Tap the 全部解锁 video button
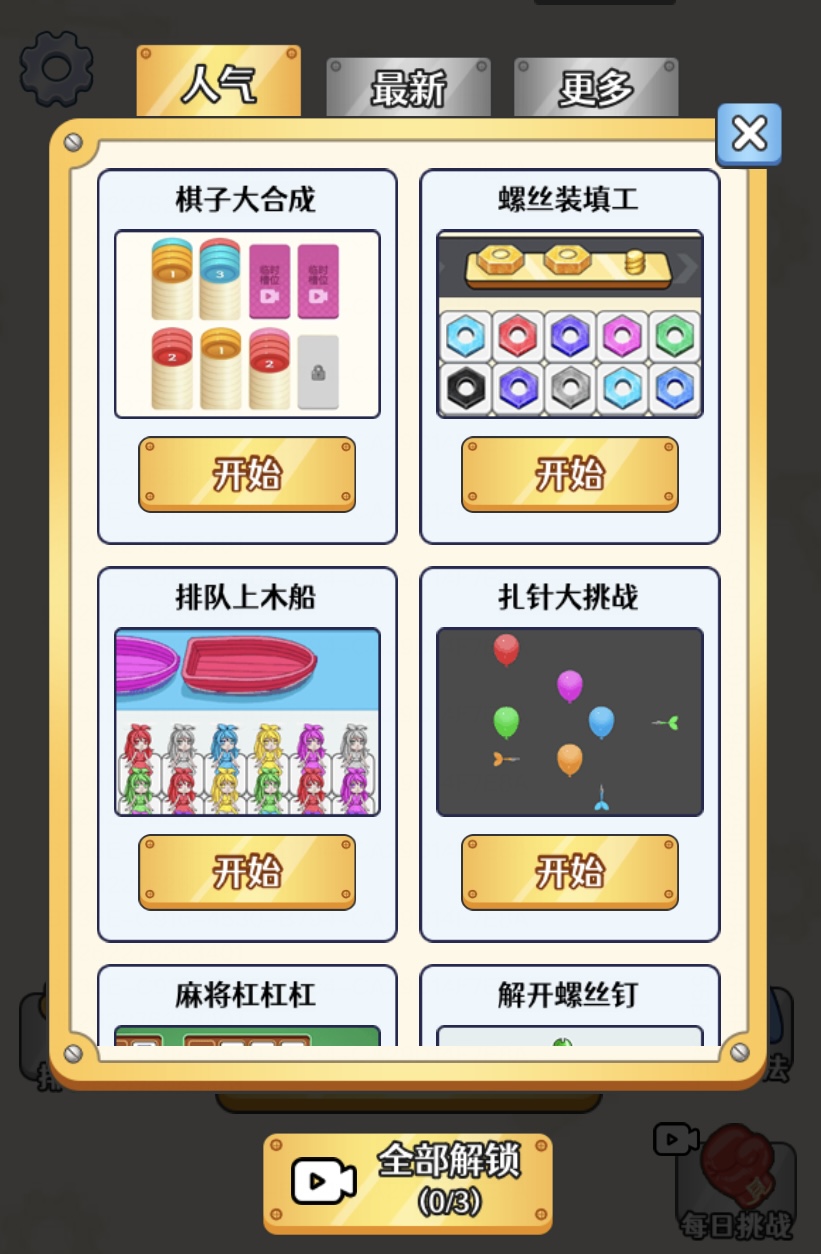This screenshot has width=821, height=1254. click(x=408, y=1183)
